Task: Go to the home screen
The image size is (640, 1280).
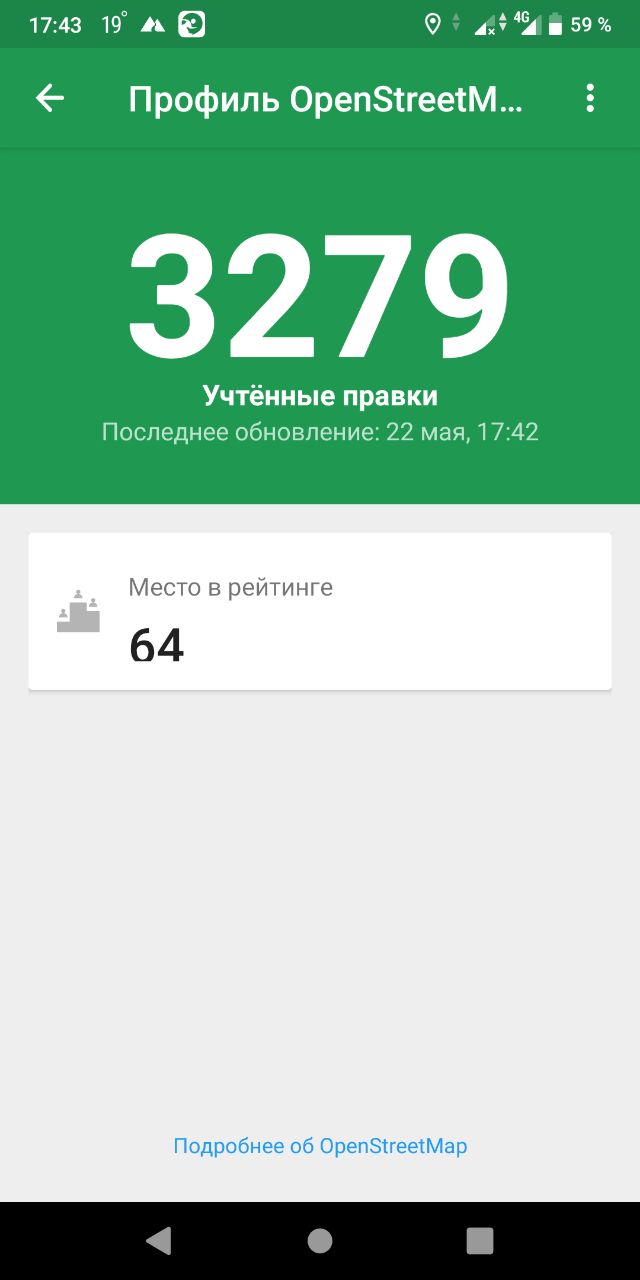Action: (320, 1241)
